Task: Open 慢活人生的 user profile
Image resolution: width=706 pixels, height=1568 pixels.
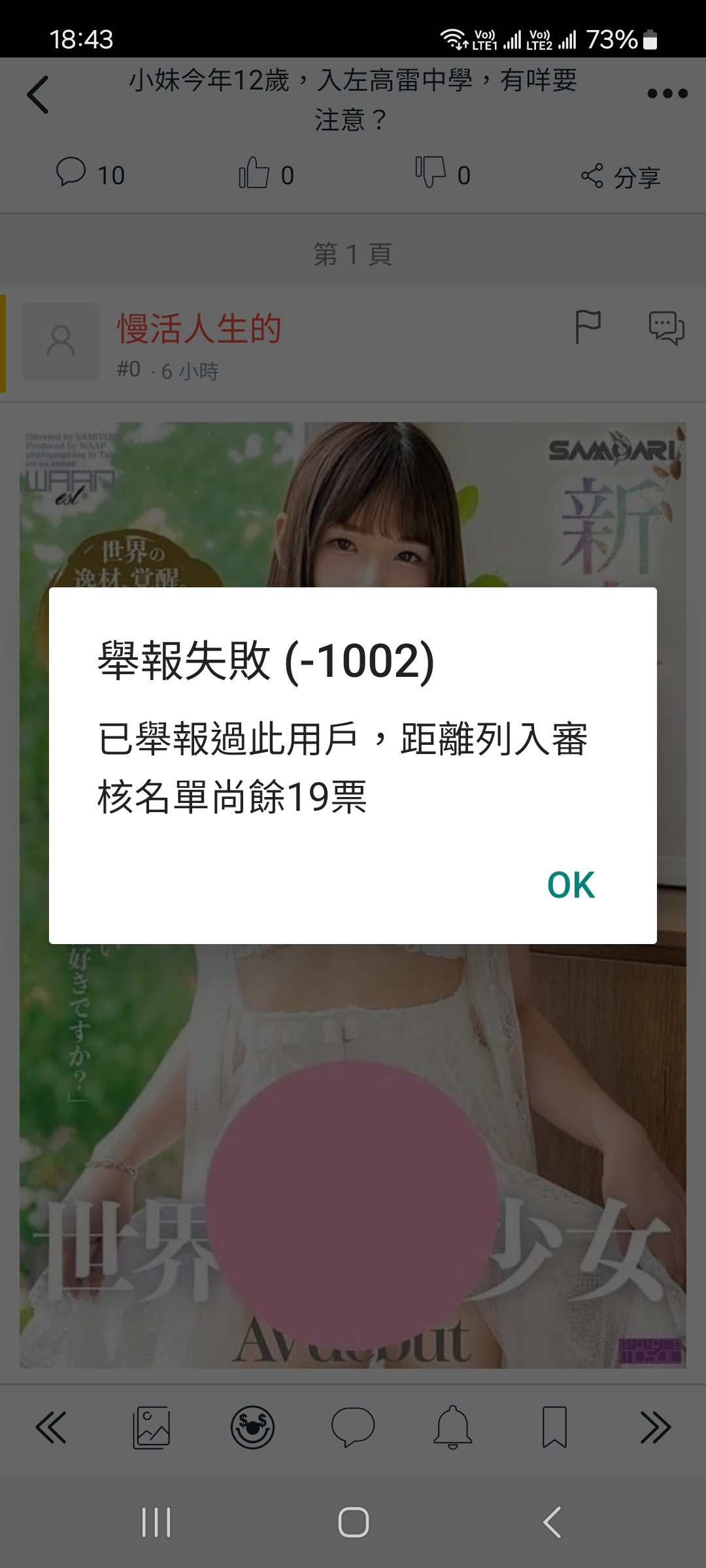Action: [199, 328]
